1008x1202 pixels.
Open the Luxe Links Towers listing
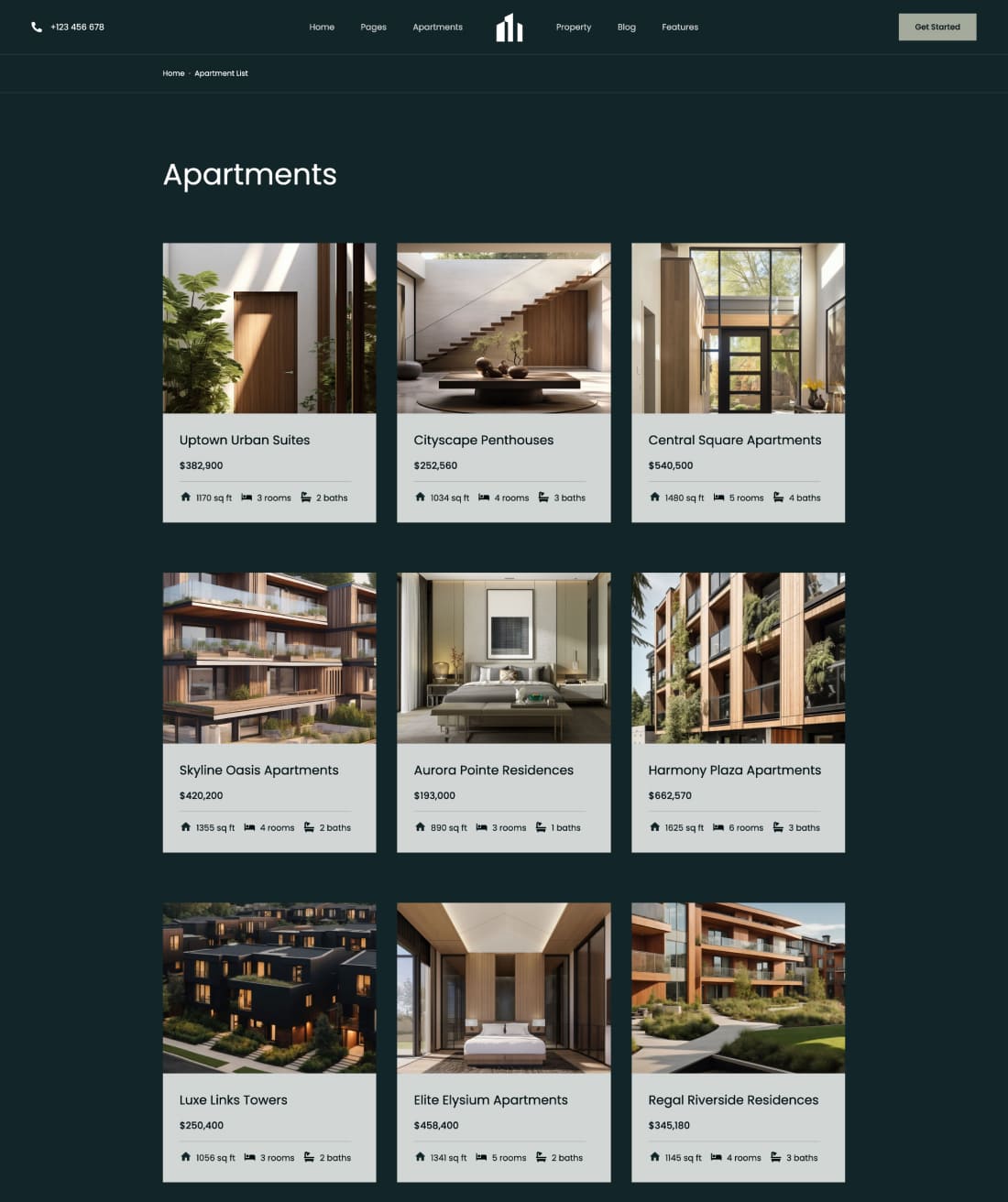[x=233, y=1099]
